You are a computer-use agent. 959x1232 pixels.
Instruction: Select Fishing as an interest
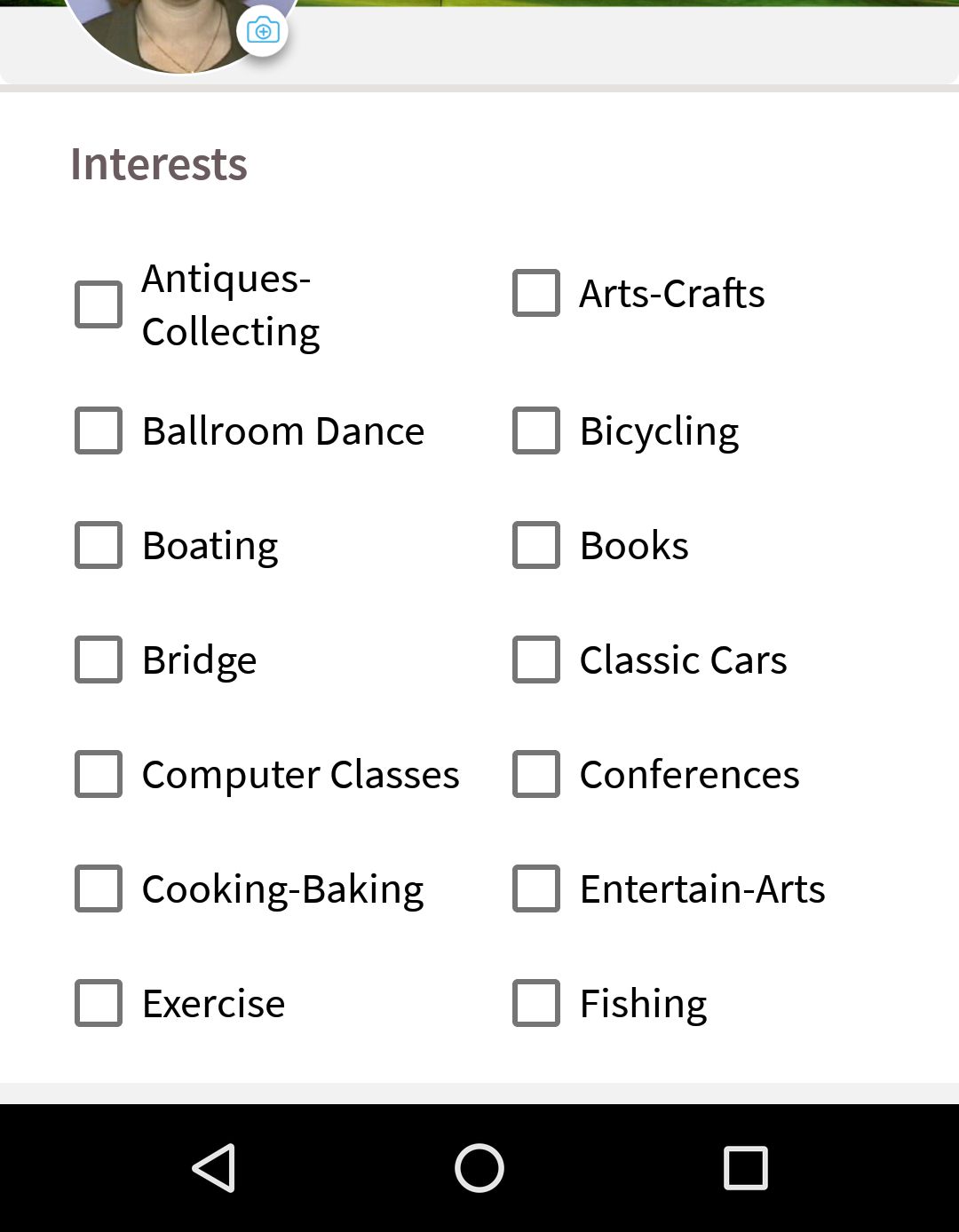tap(536, 1003)
